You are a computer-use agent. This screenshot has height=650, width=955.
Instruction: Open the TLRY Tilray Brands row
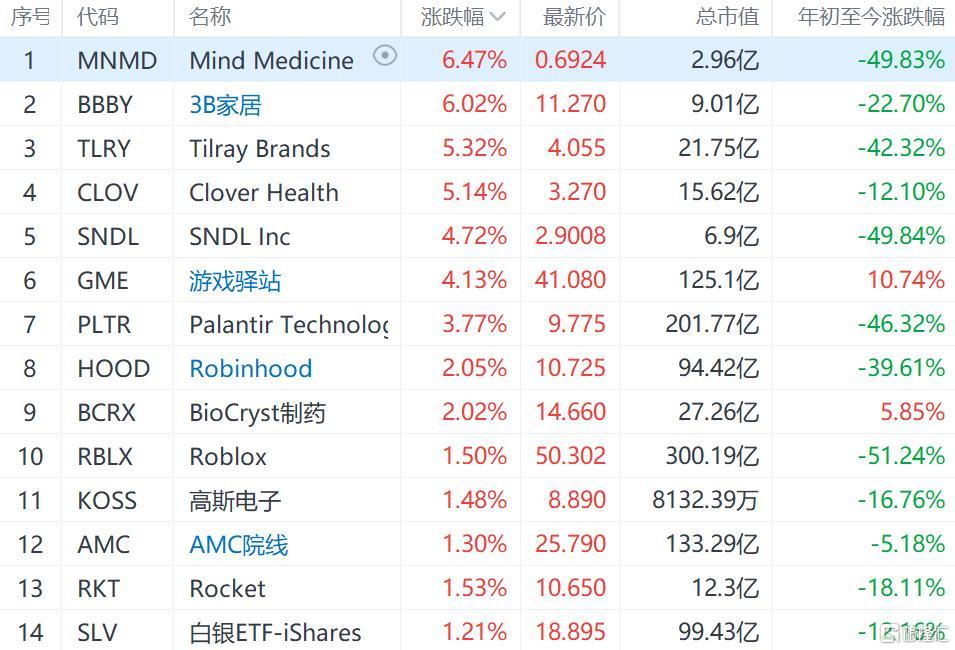[259, 149]
